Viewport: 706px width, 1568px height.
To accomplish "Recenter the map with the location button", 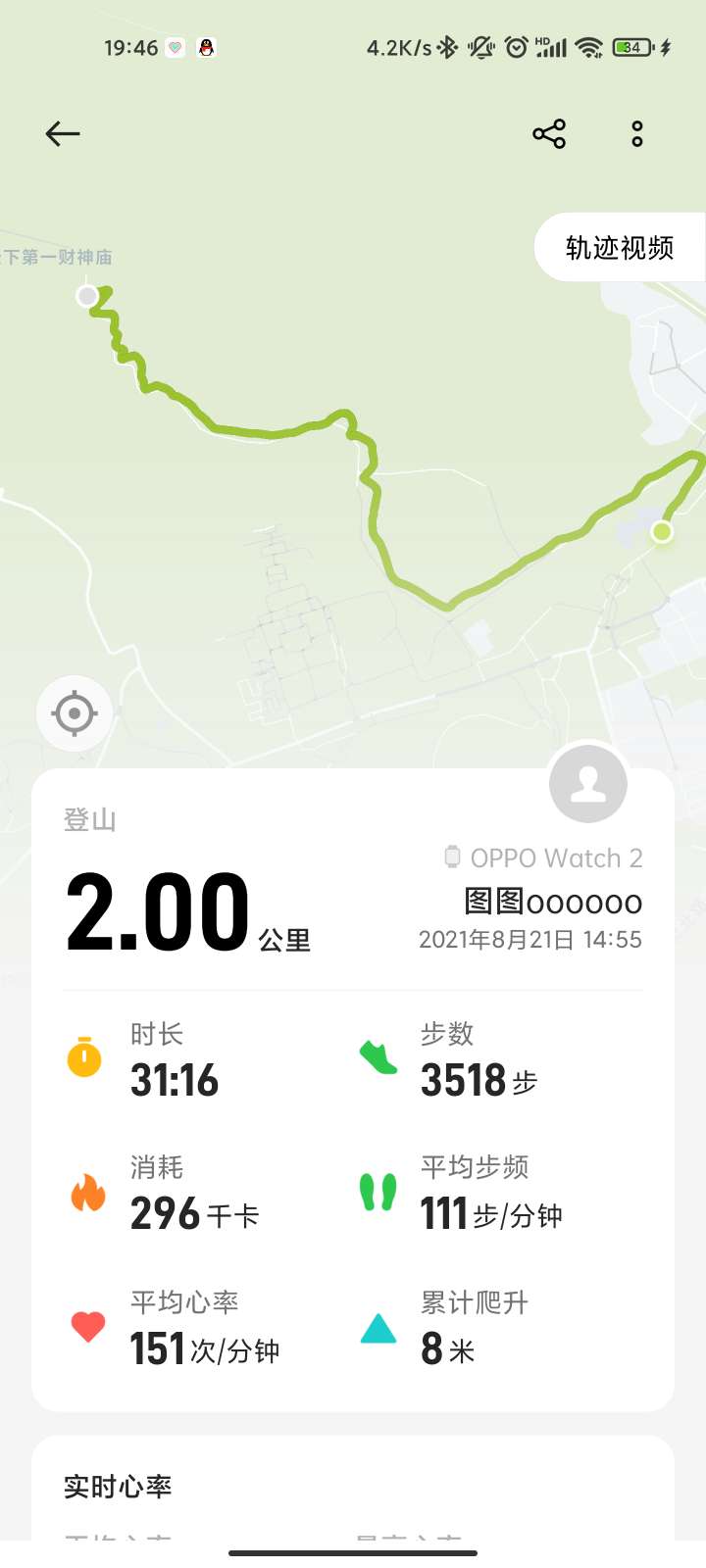I will (x=75, y=713).
